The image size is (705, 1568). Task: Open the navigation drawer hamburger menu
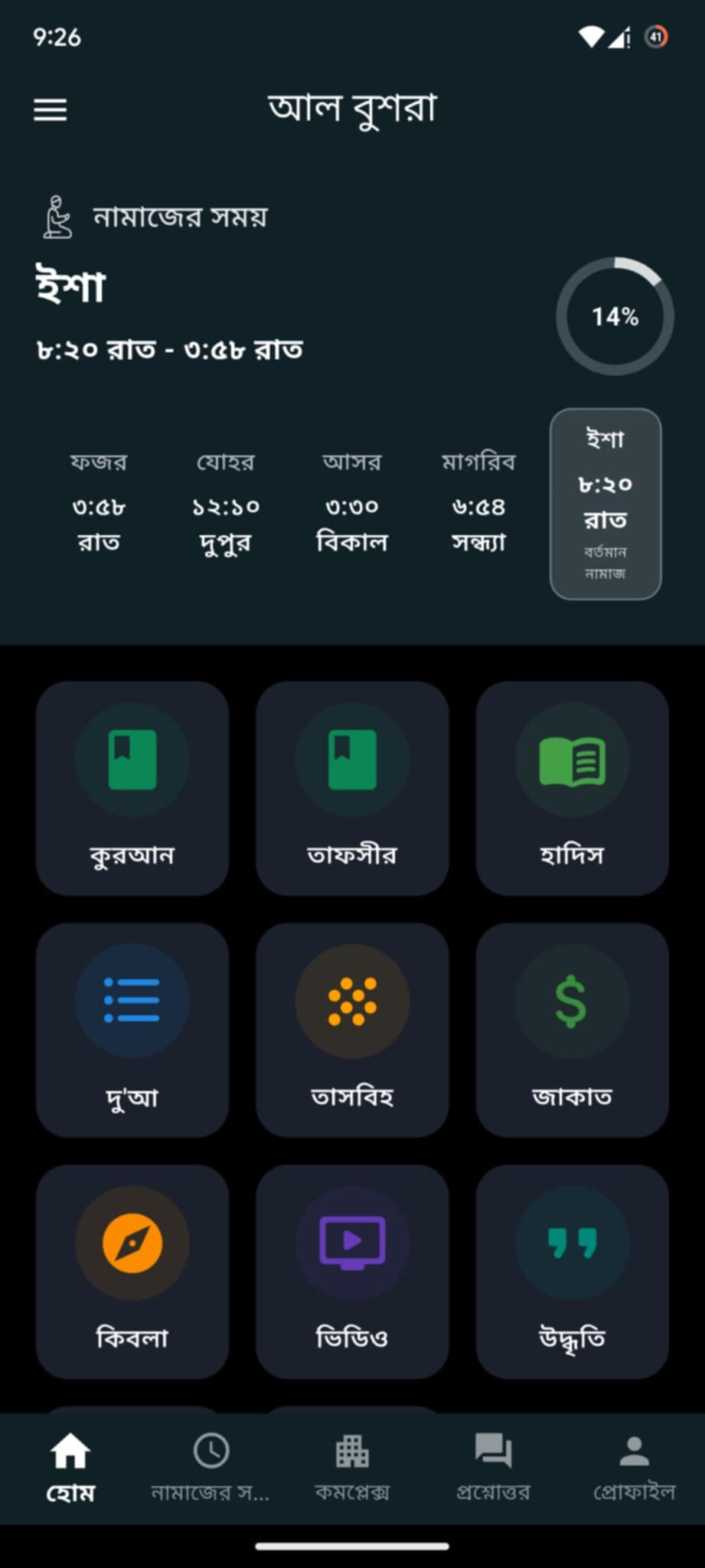coord(51,109)
